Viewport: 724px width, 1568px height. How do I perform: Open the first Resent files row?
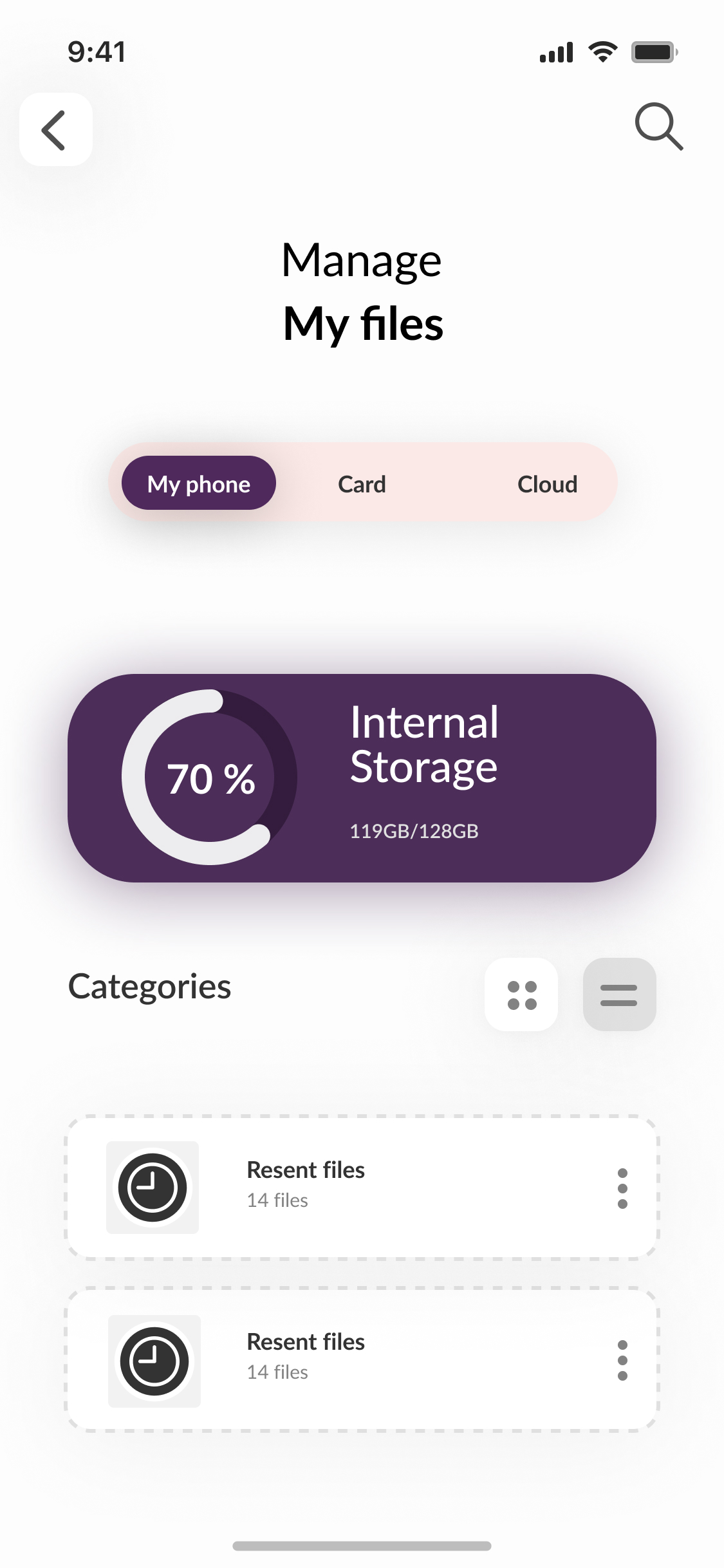click(x=362, y=1187)
